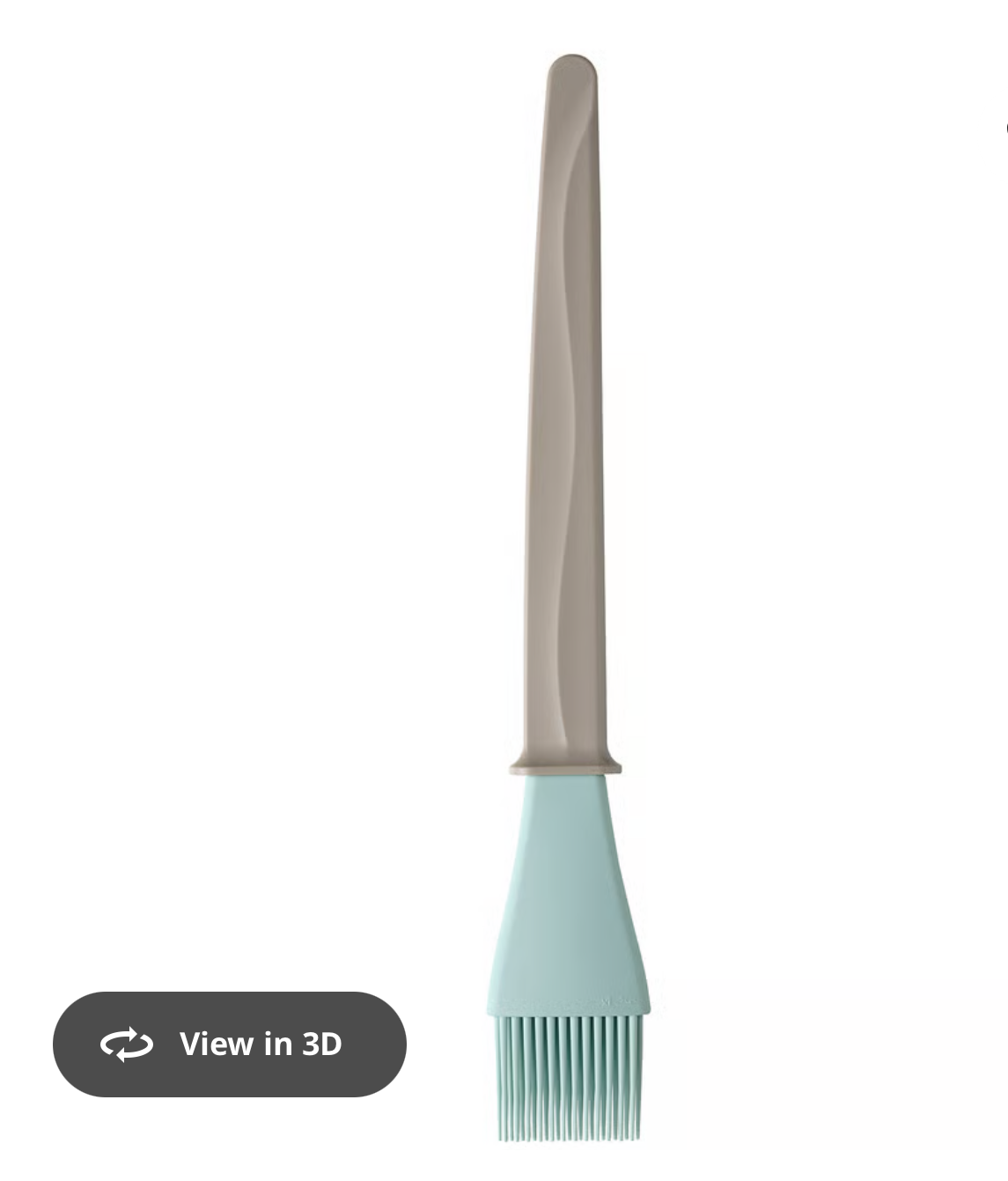Tap the View in 3D button
Screen dimensions: 1008x1181
[229, 1044]
